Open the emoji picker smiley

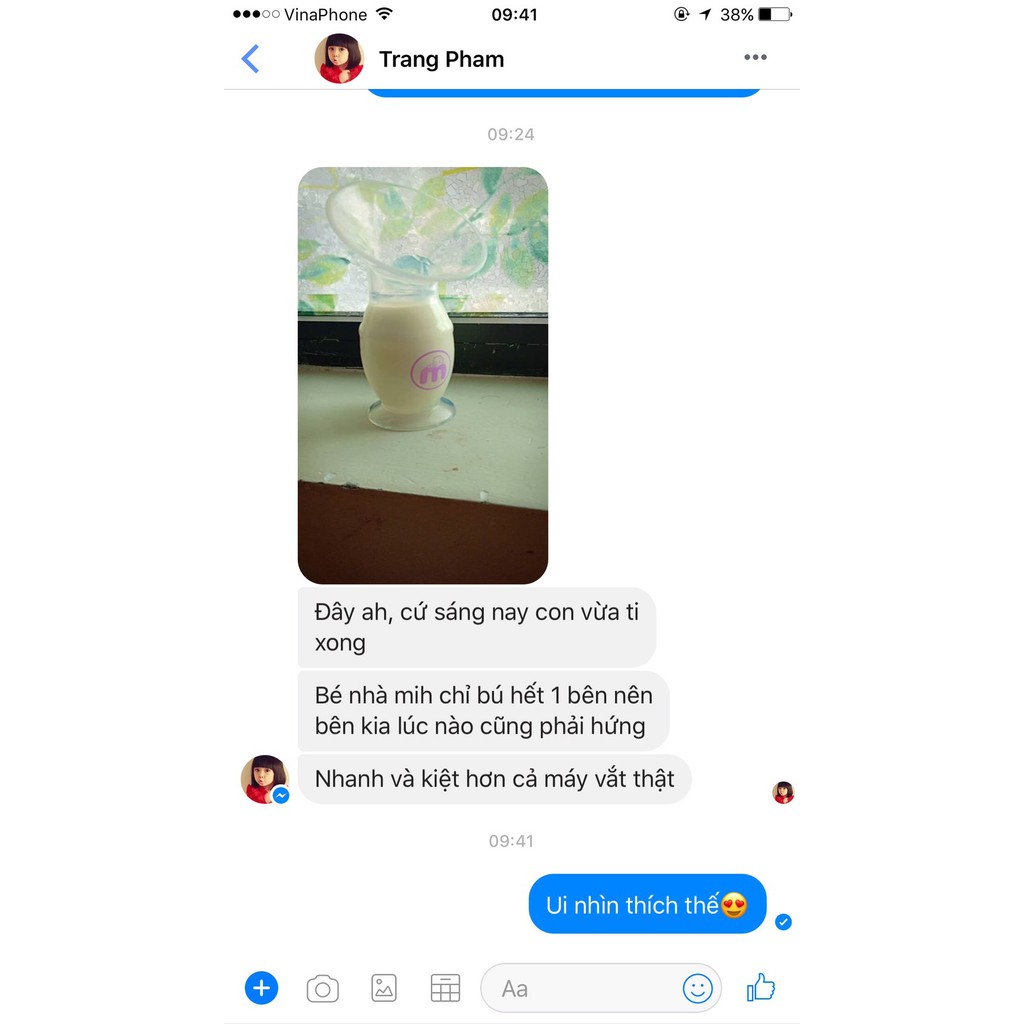[x=697, y=988]
